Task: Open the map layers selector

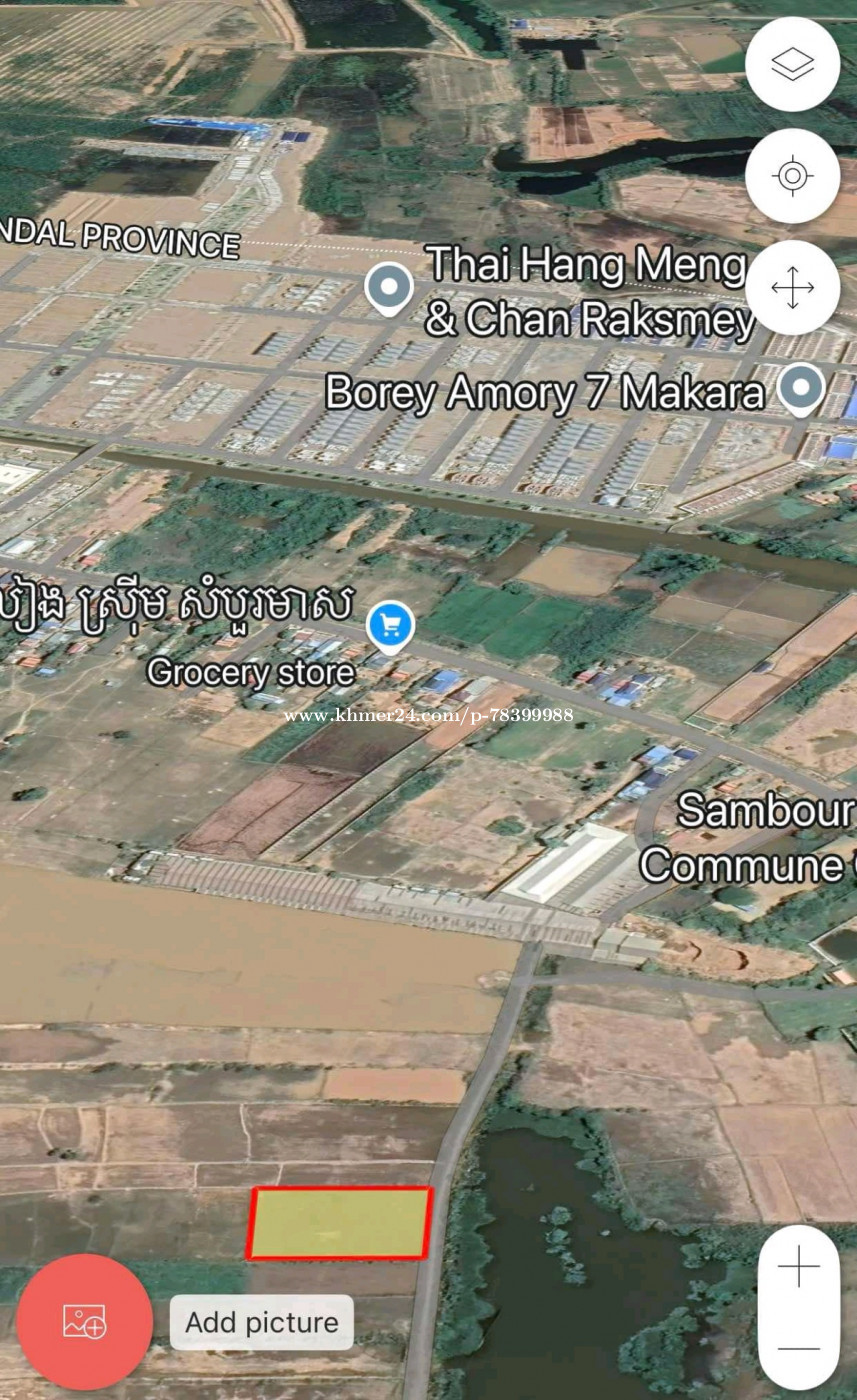Action: (792, 64)
